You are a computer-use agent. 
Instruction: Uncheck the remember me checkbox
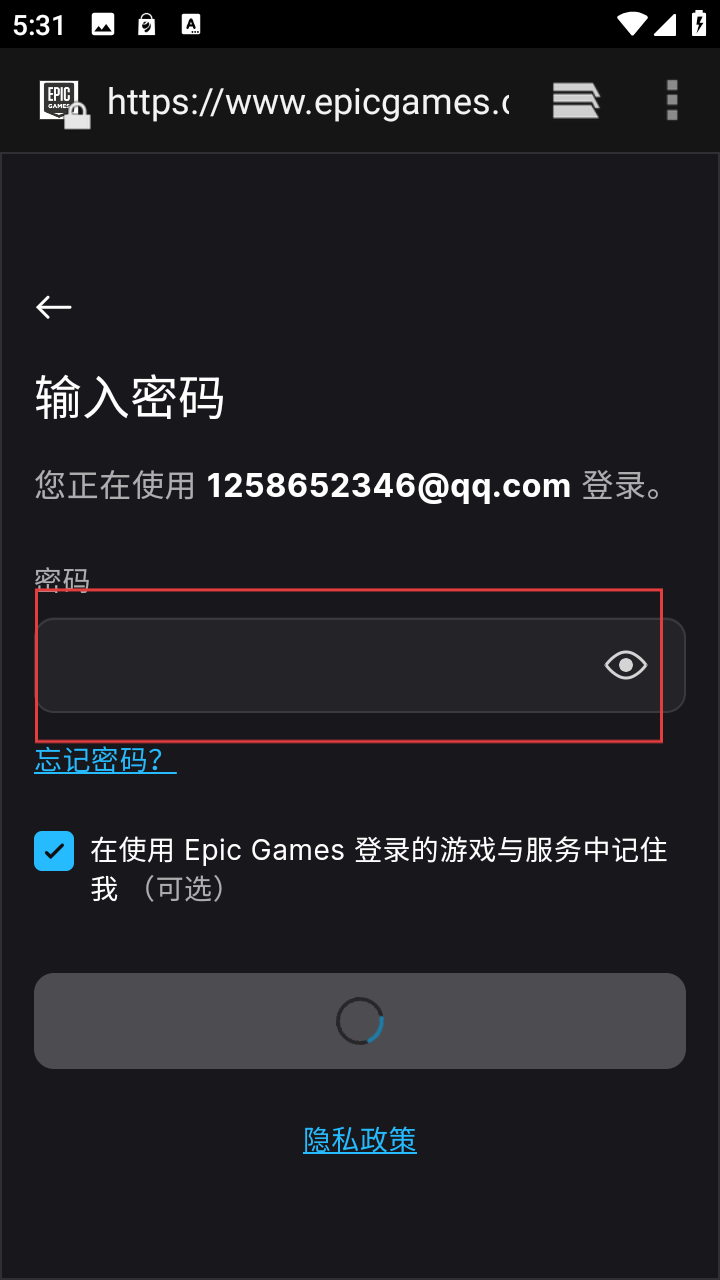(54, 851)
